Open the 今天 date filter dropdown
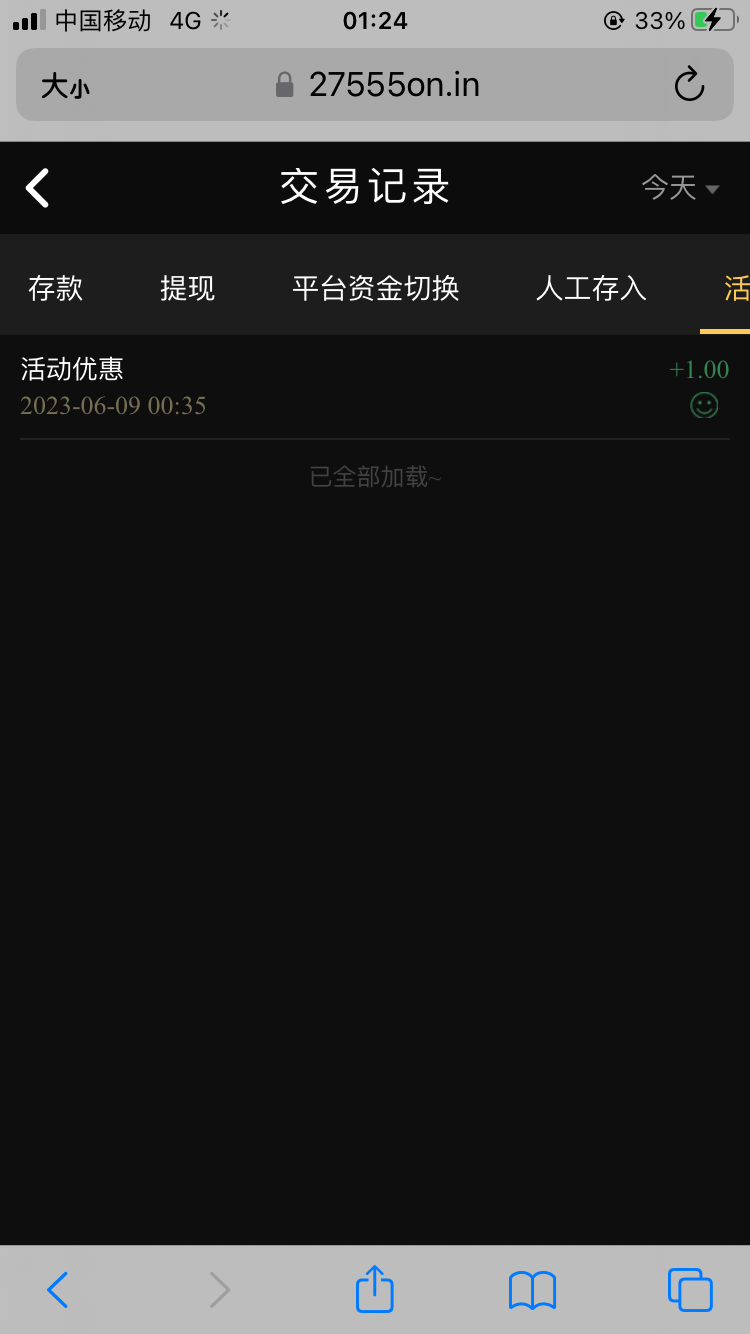This screenshot has height=1334, width=750. [680, 188]
